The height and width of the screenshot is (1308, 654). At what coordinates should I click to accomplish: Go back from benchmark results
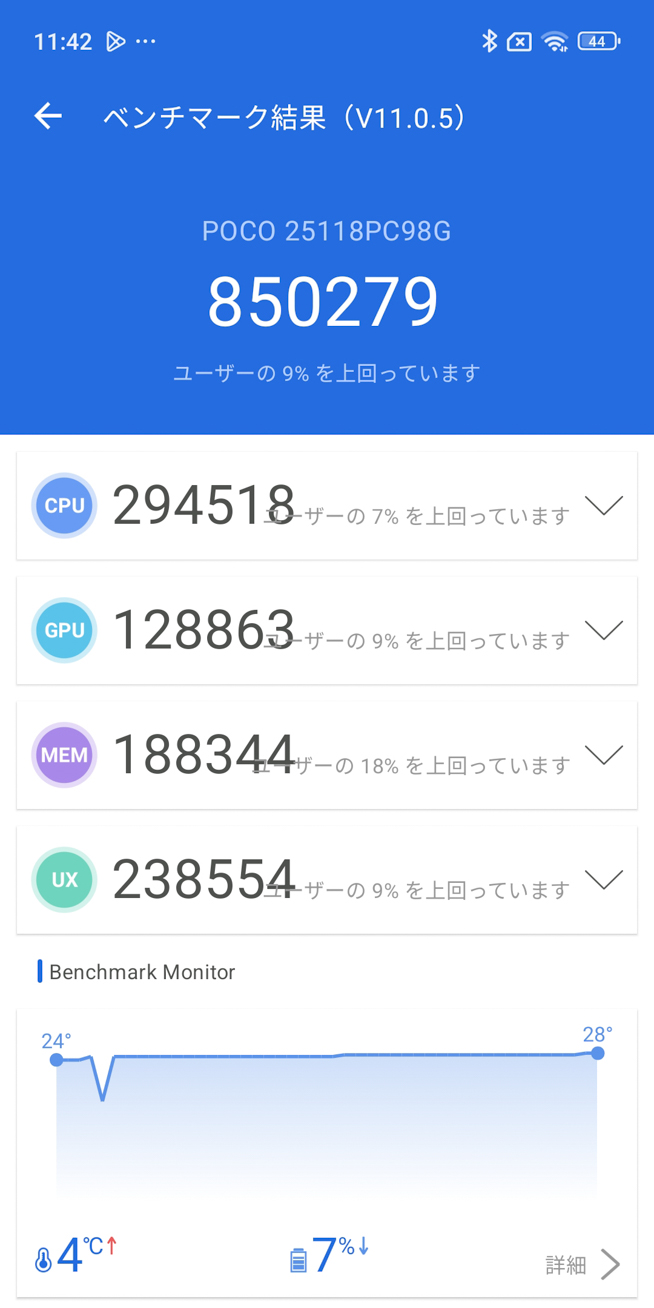(48, 117)
